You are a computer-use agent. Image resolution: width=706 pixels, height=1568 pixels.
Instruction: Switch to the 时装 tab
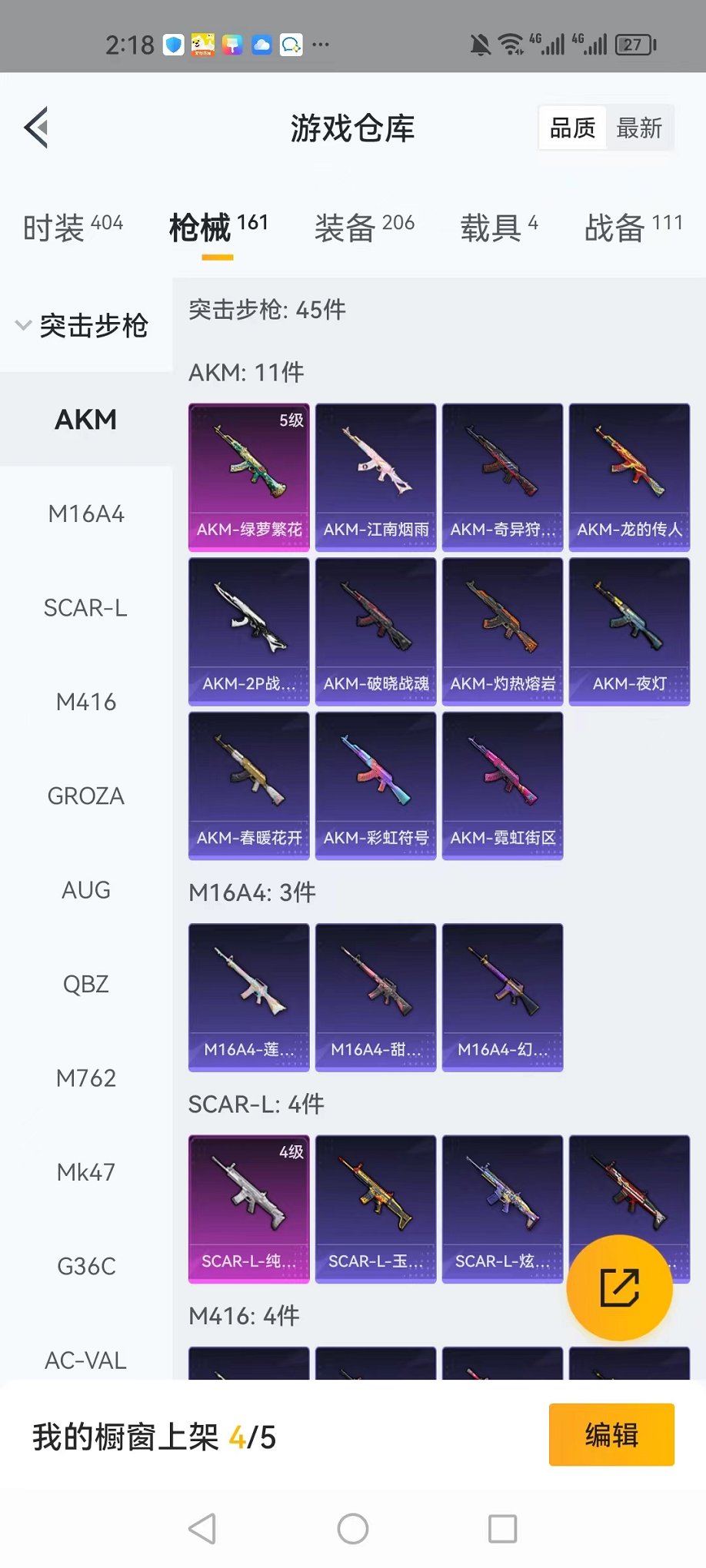(x=72, y=228)
